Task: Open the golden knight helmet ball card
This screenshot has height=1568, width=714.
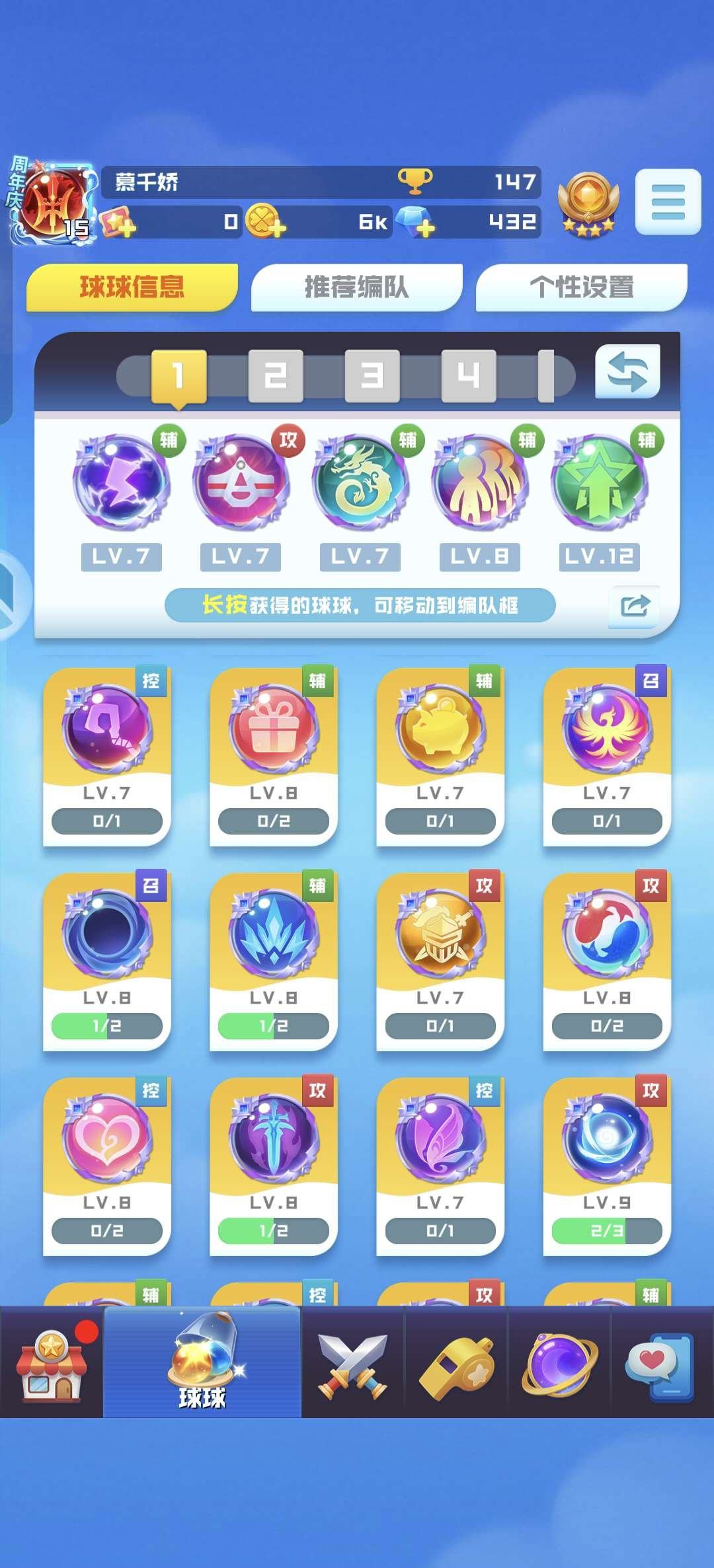Action: 440,960
